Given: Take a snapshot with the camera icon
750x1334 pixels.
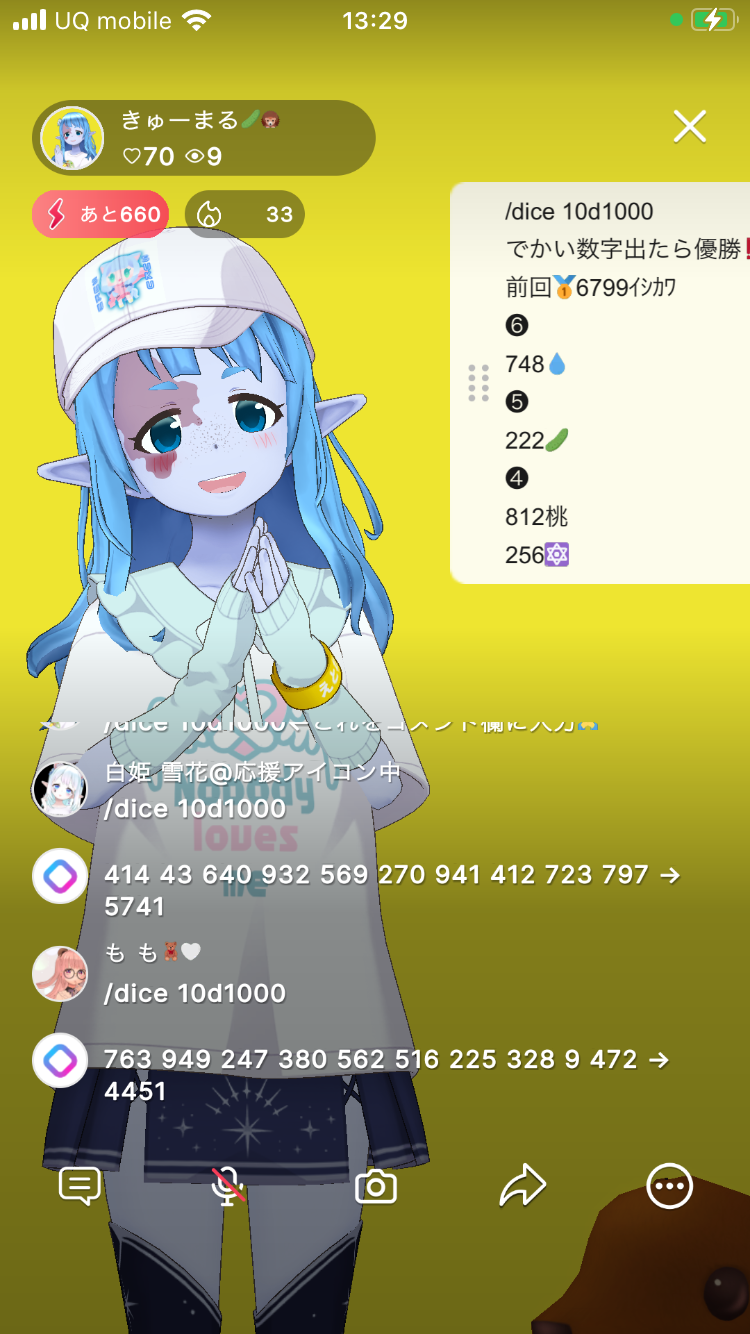Looking at the screenshot, I should (x=376, y=1187).
